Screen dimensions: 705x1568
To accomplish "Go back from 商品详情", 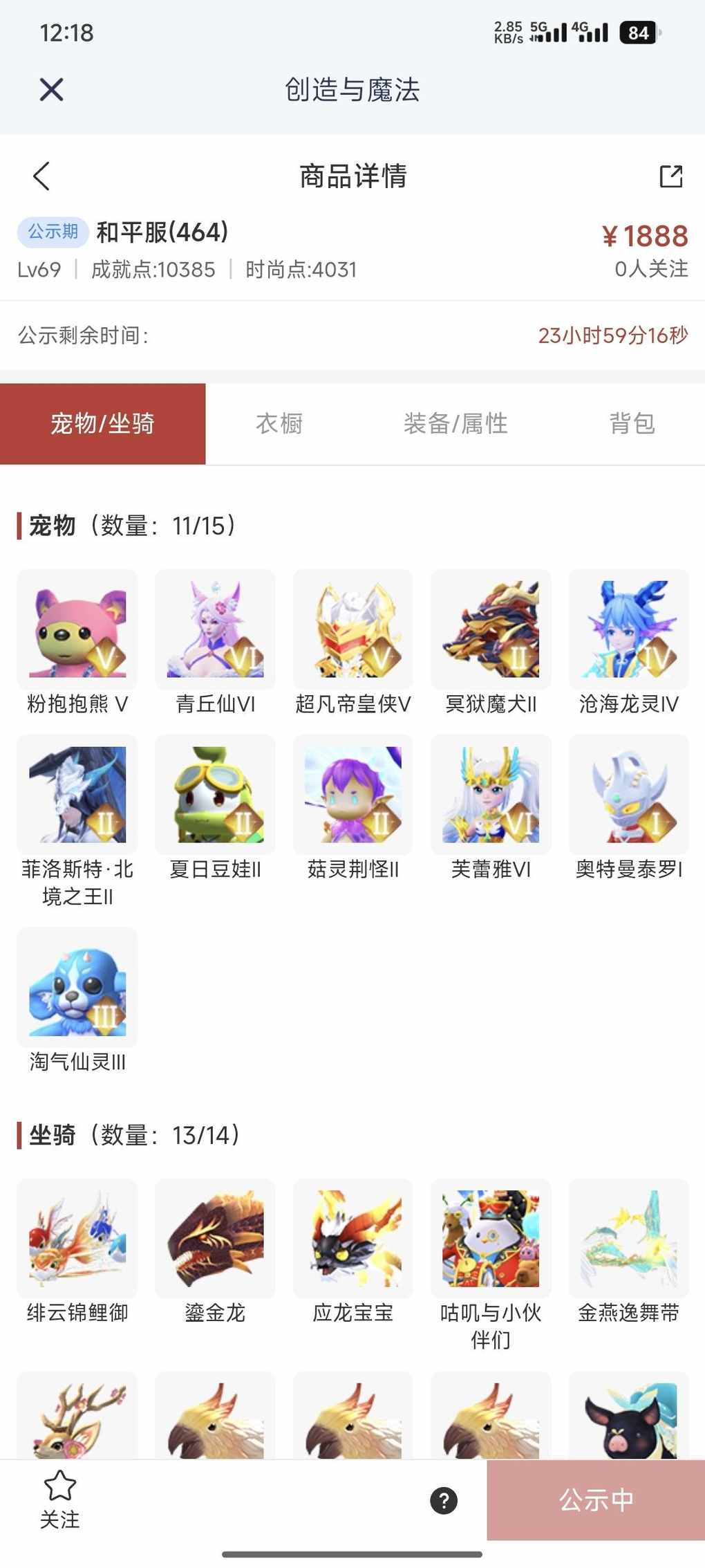I will 41,176.
